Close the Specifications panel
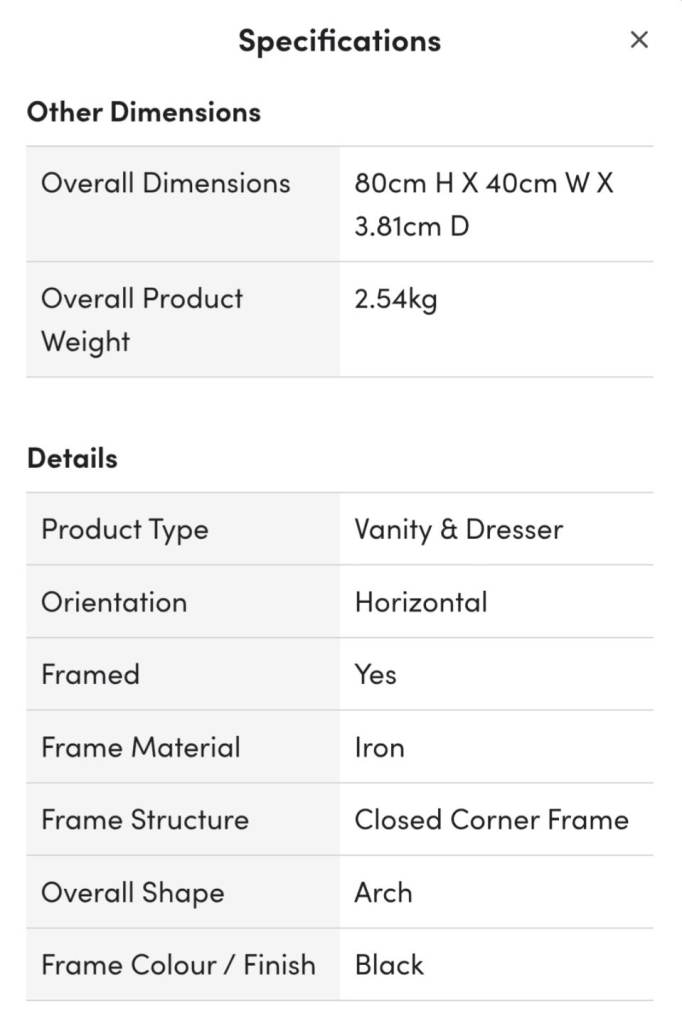The image size is (682, 1024). pos(639,40)
